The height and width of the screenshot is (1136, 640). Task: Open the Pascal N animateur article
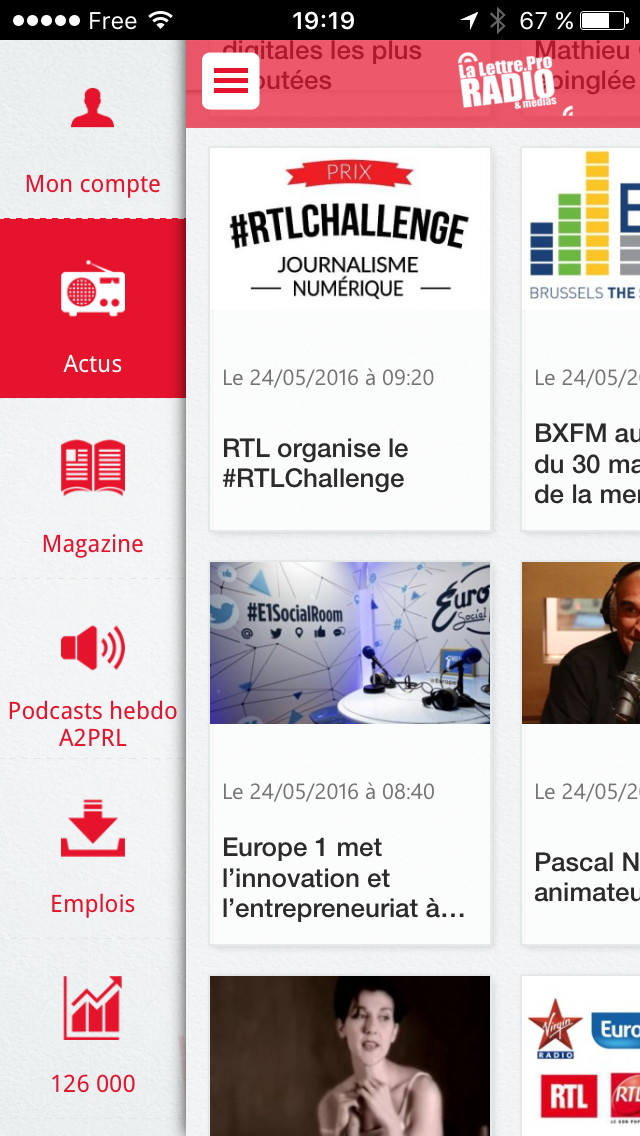click(582, 752)
